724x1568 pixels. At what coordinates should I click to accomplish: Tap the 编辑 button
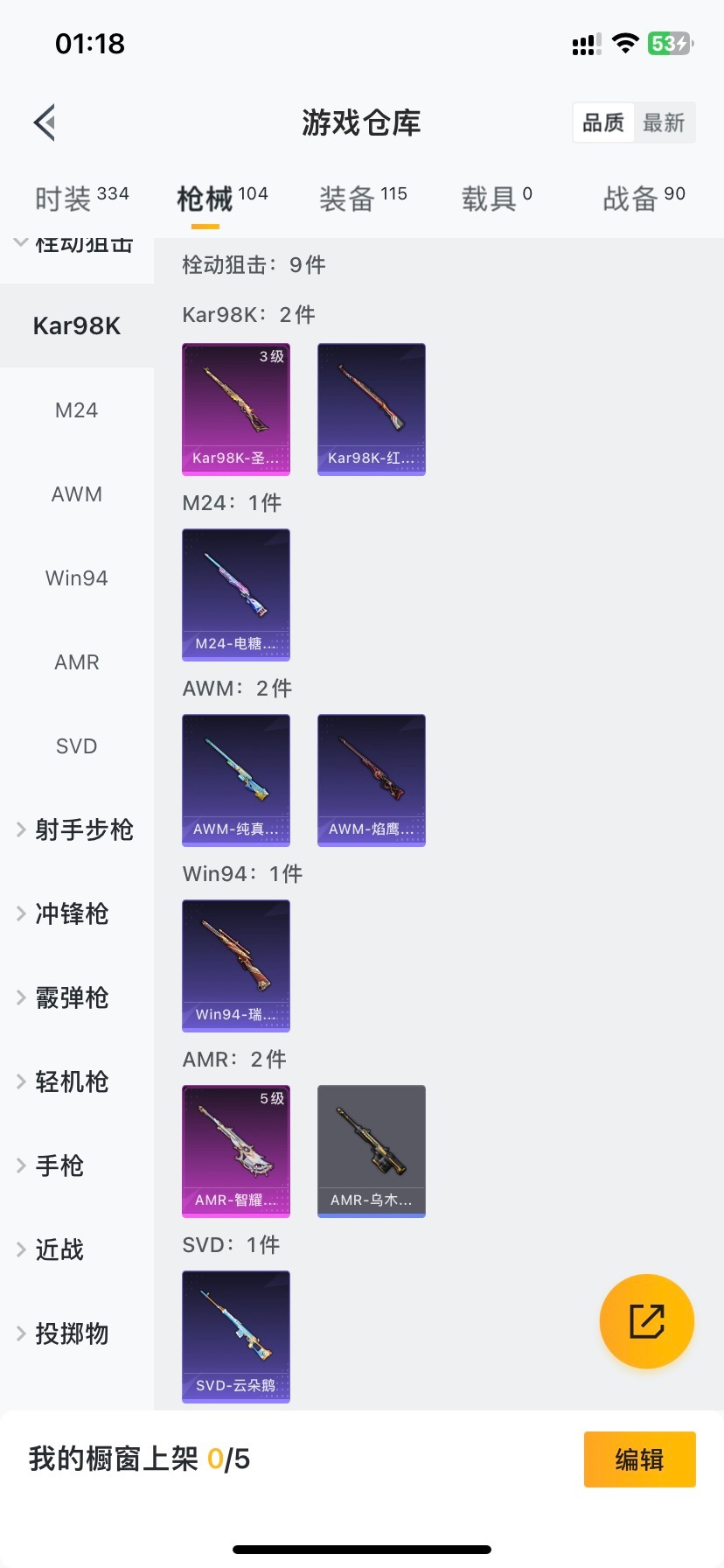pos(639,1459)
